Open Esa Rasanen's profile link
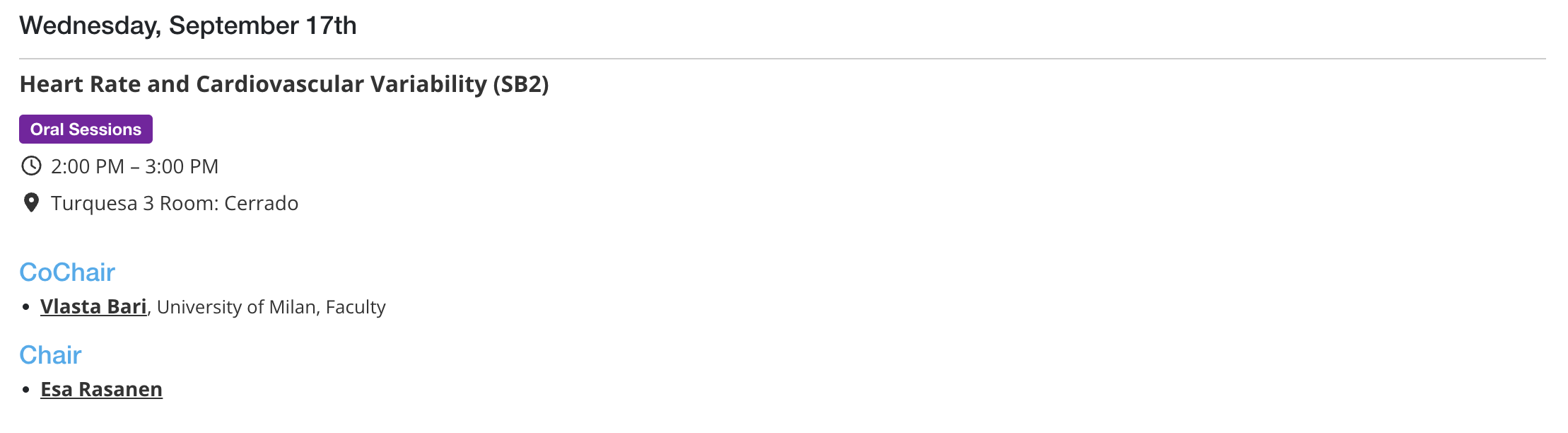The height and width of the screenshot is (433, 1568). [x=101, y=389]
